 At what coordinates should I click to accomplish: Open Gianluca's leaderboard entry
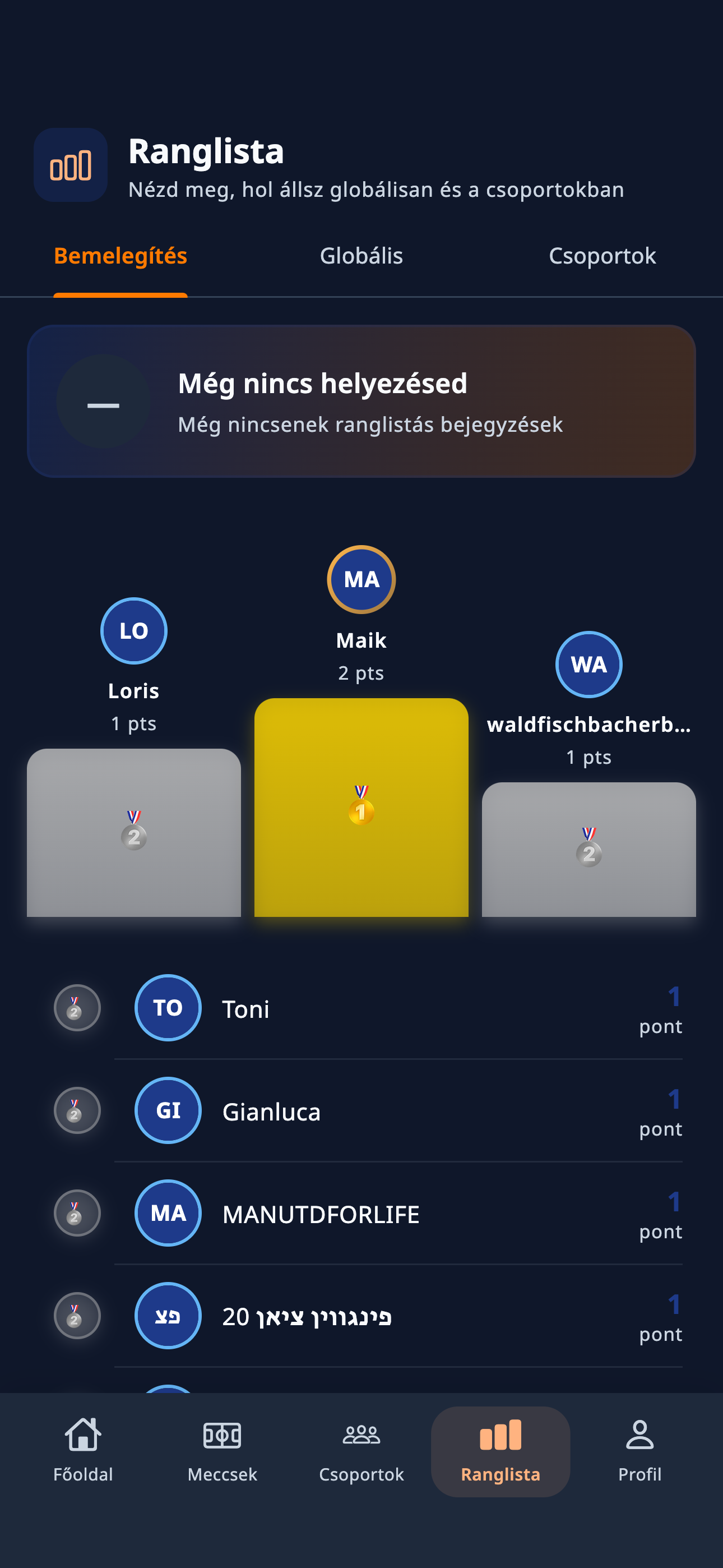[x=361, y=1111]
